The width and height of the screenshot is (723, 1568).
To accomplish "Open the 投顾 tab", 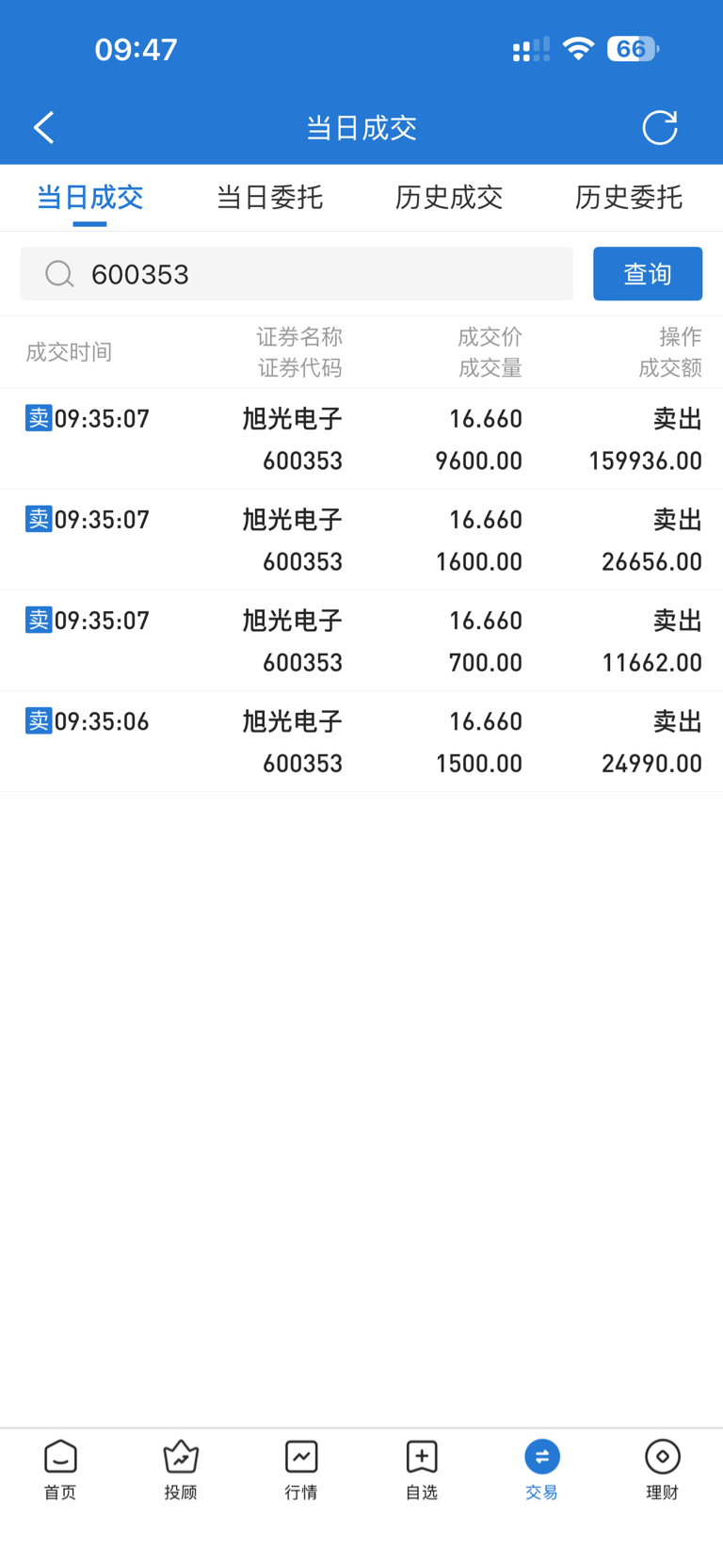I will (x=181, y=1469).
